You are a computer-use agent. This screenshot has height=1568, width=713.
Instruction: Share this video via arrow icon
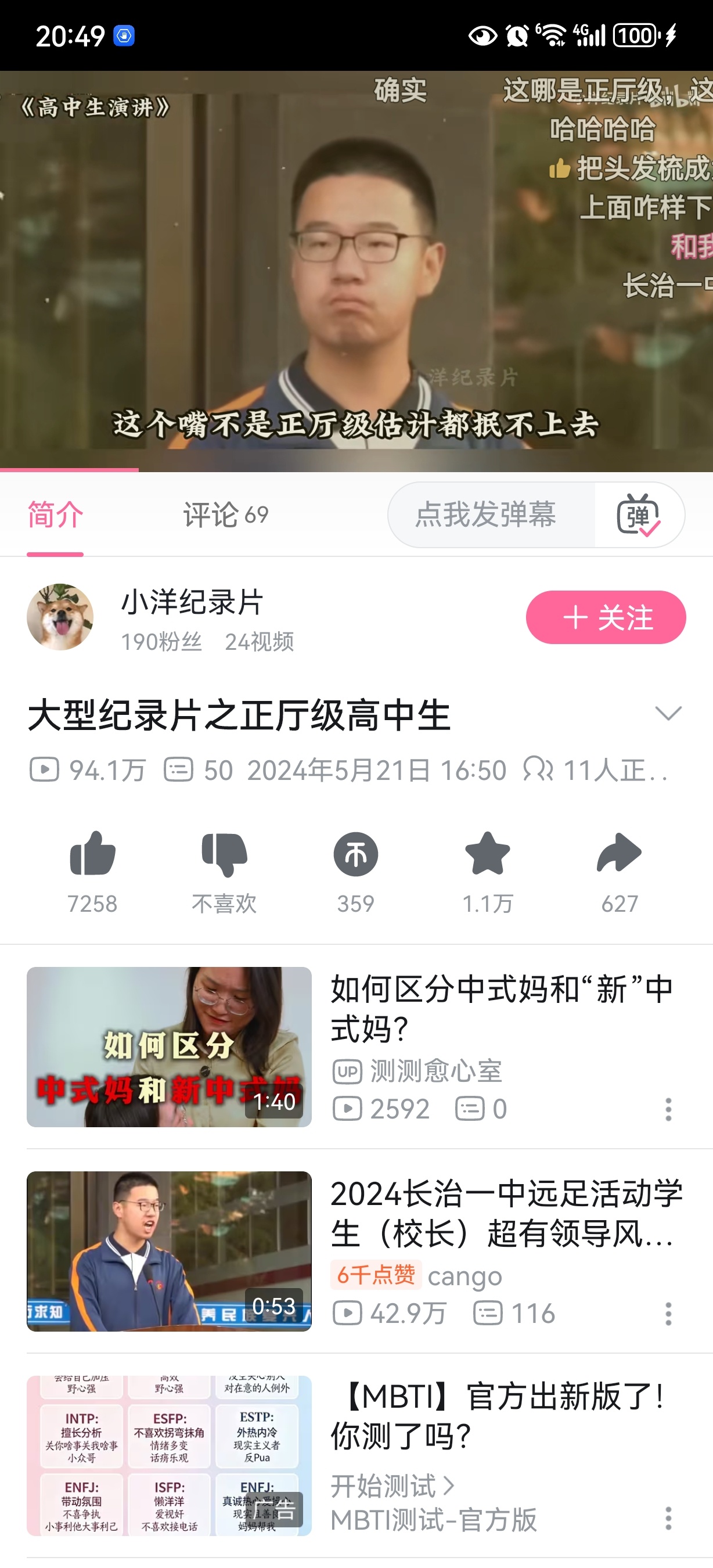click(620, 855)
